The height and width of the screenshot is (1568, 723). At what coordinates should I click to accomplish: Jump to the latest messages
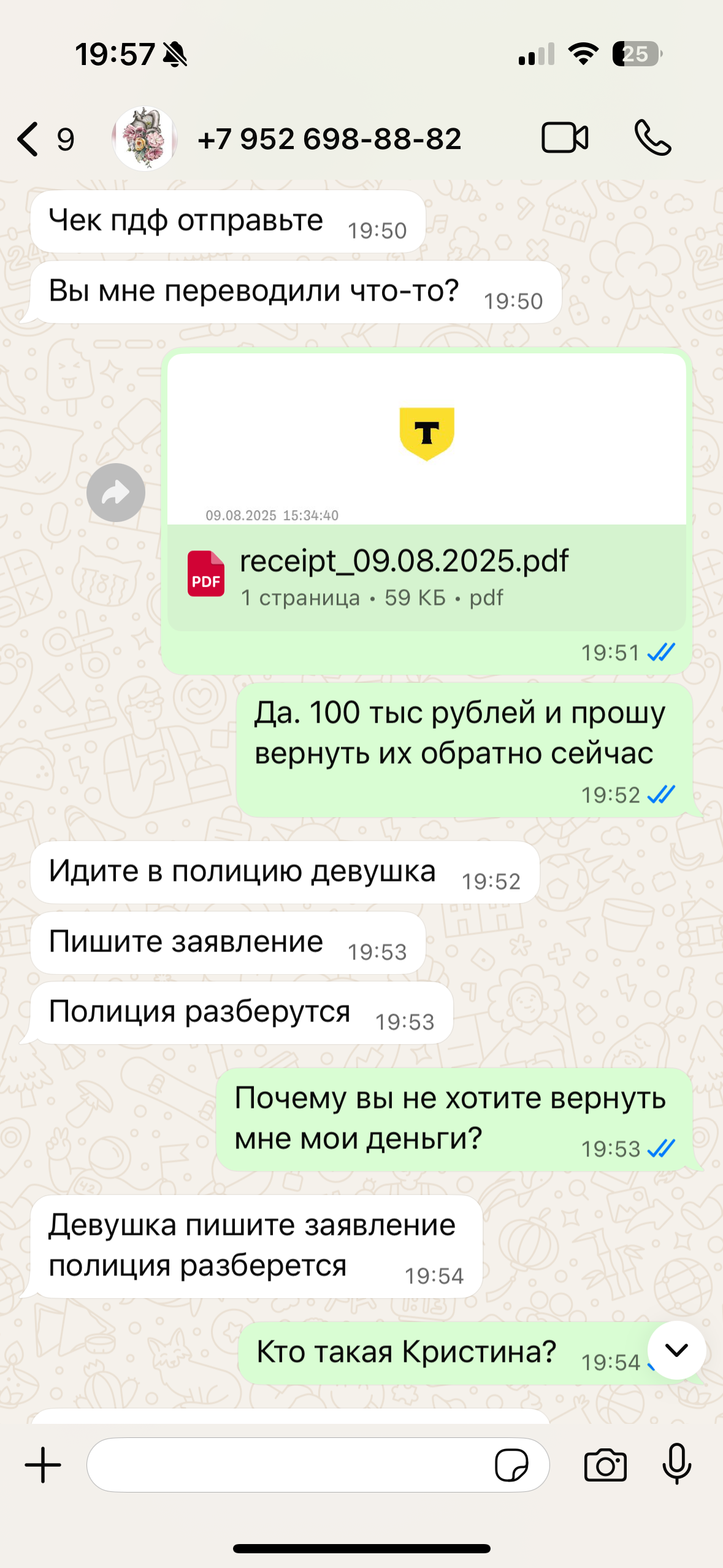676,1350
